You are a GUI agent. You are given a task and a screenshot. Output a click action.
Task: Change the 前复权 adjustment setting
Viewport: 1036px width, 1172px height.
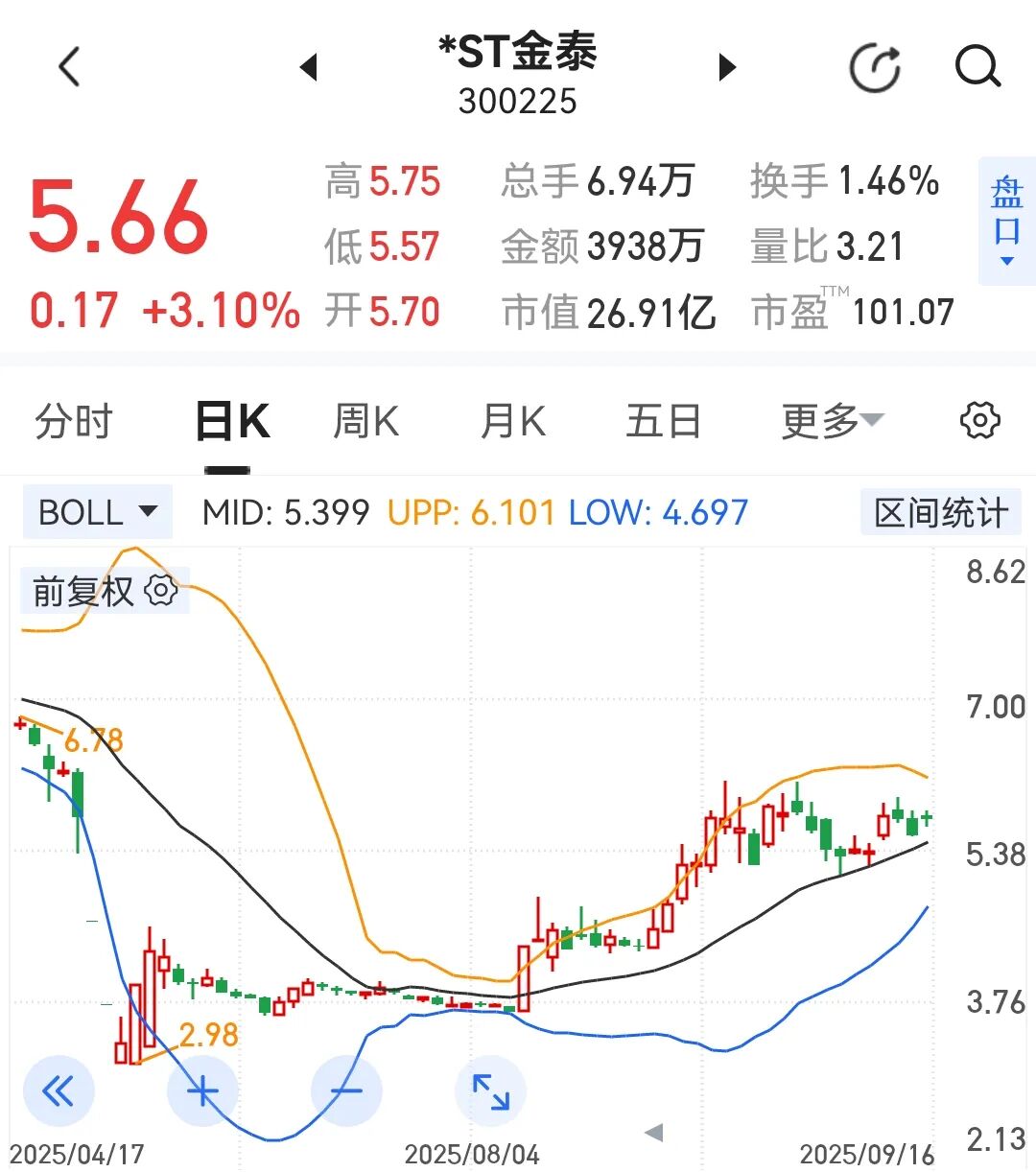(105, 591)
